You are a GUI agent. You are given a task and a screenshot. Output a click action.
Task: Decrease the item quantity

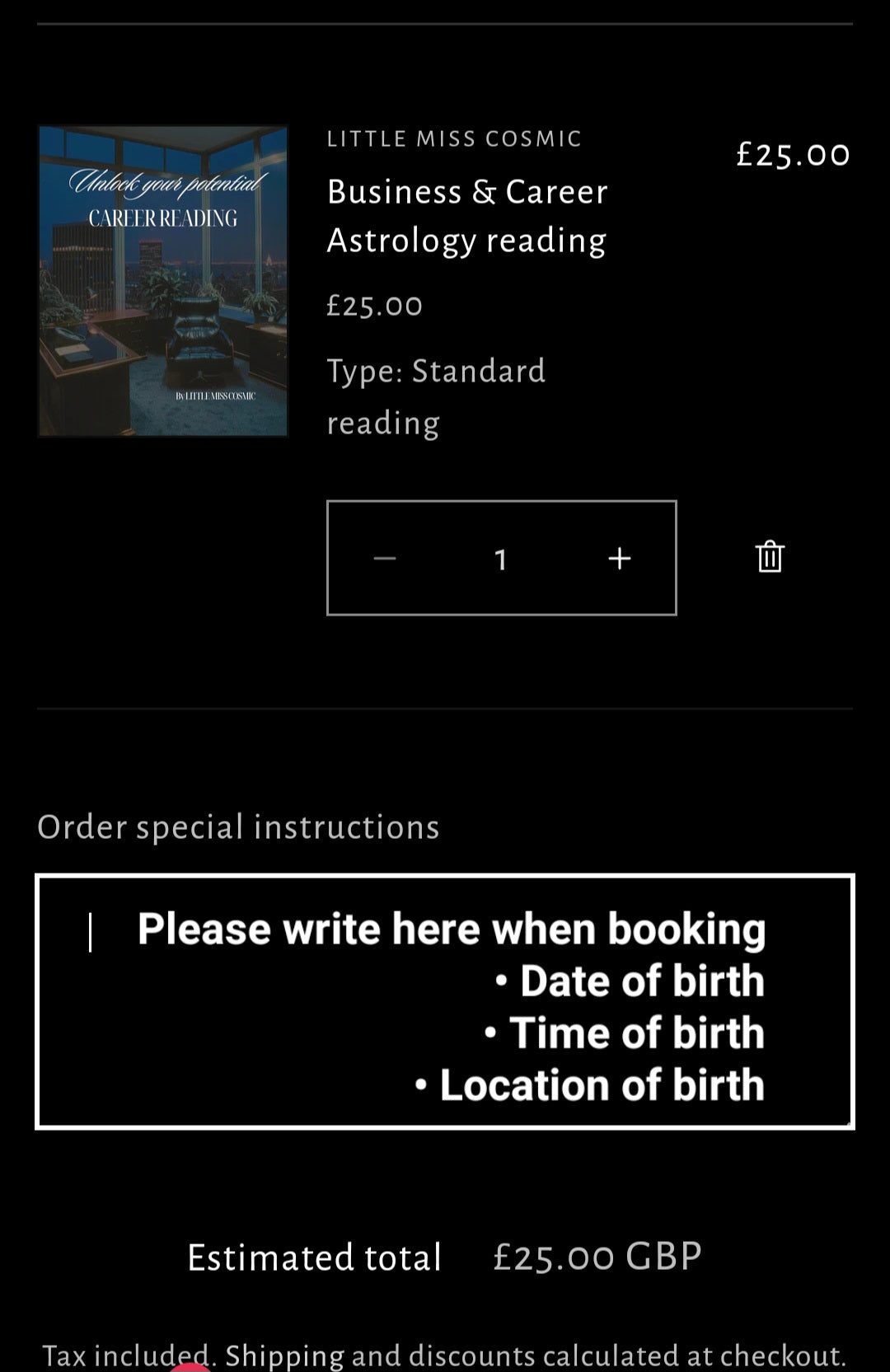pos(385,559)
